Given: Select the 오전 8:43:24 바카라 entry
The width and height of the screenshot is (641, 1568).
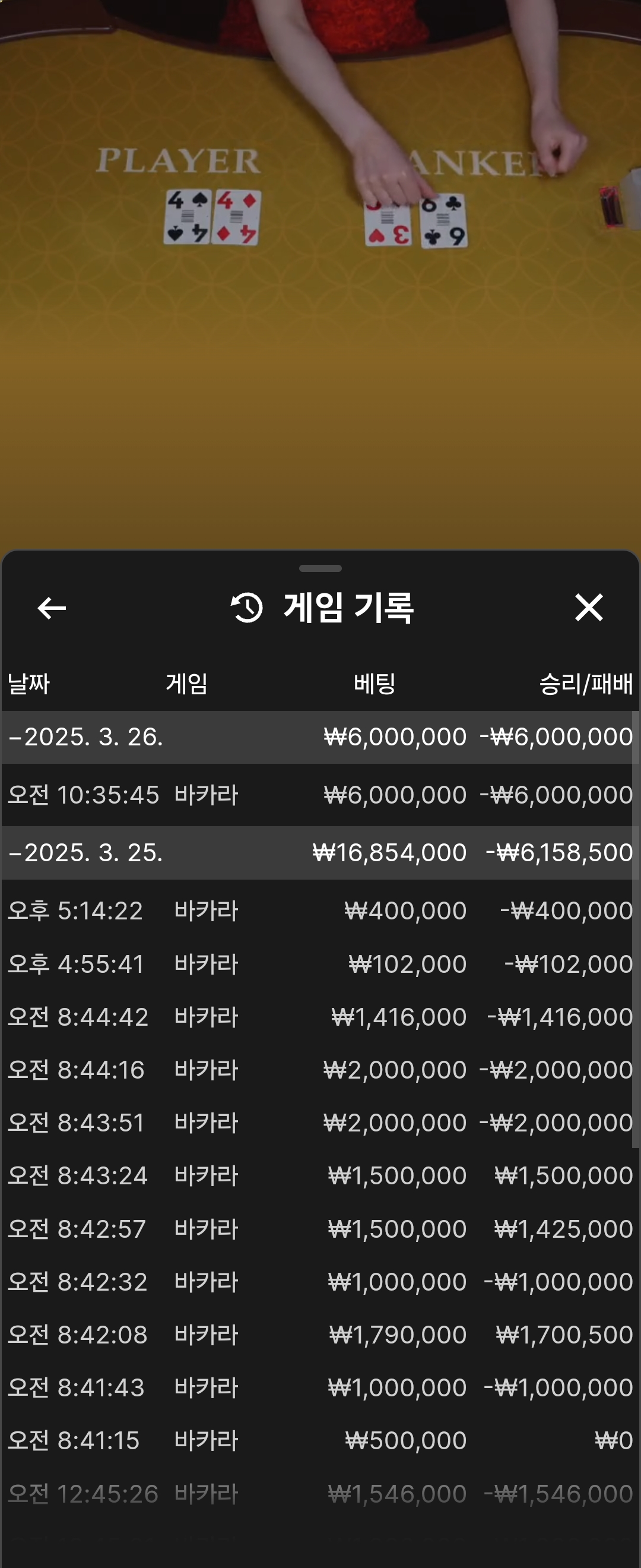Looking at the screenshot, I should (x=319, y=1175).
